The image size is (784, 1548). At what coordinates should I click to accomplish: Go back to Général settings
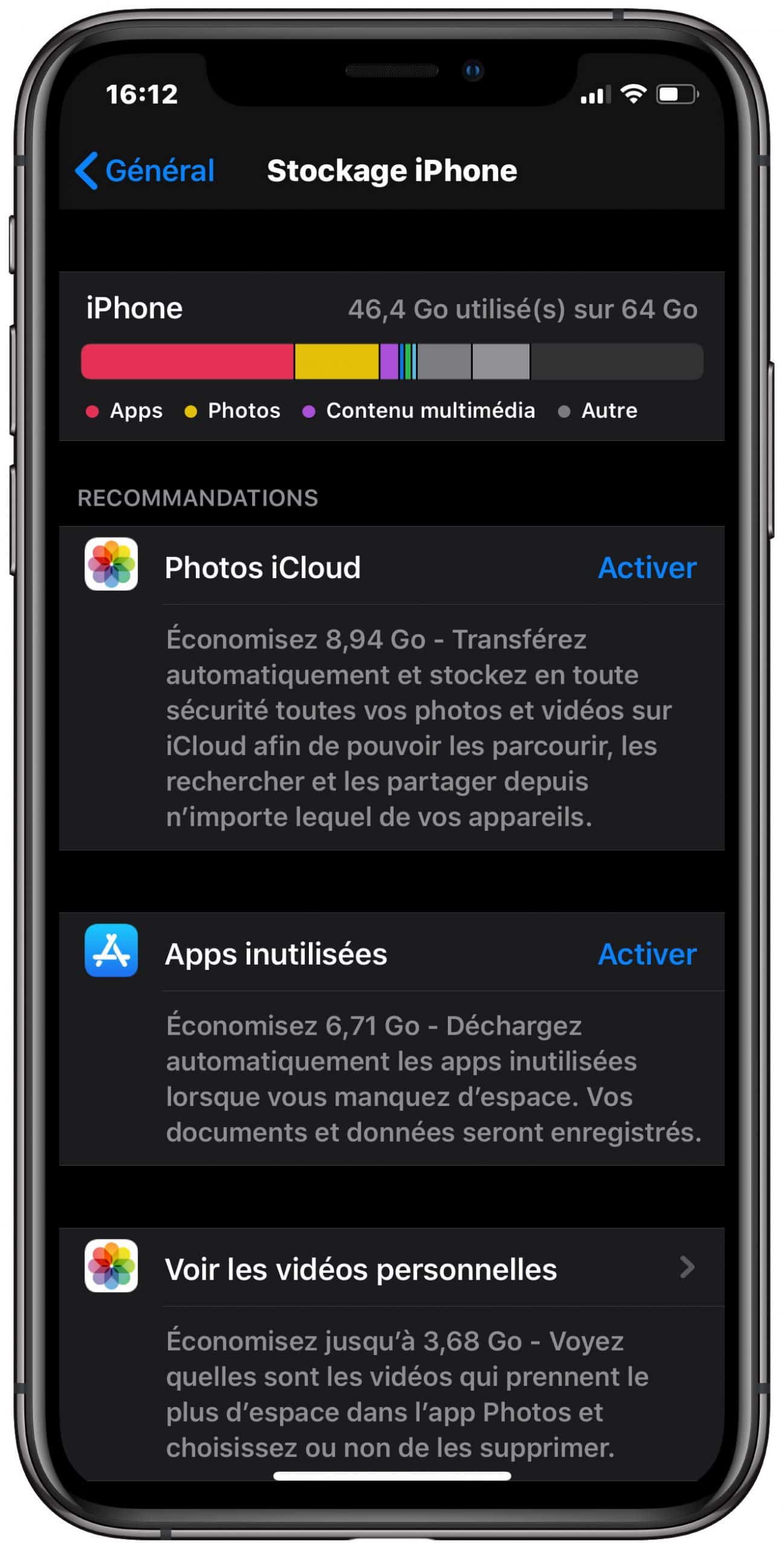point(145,171)
